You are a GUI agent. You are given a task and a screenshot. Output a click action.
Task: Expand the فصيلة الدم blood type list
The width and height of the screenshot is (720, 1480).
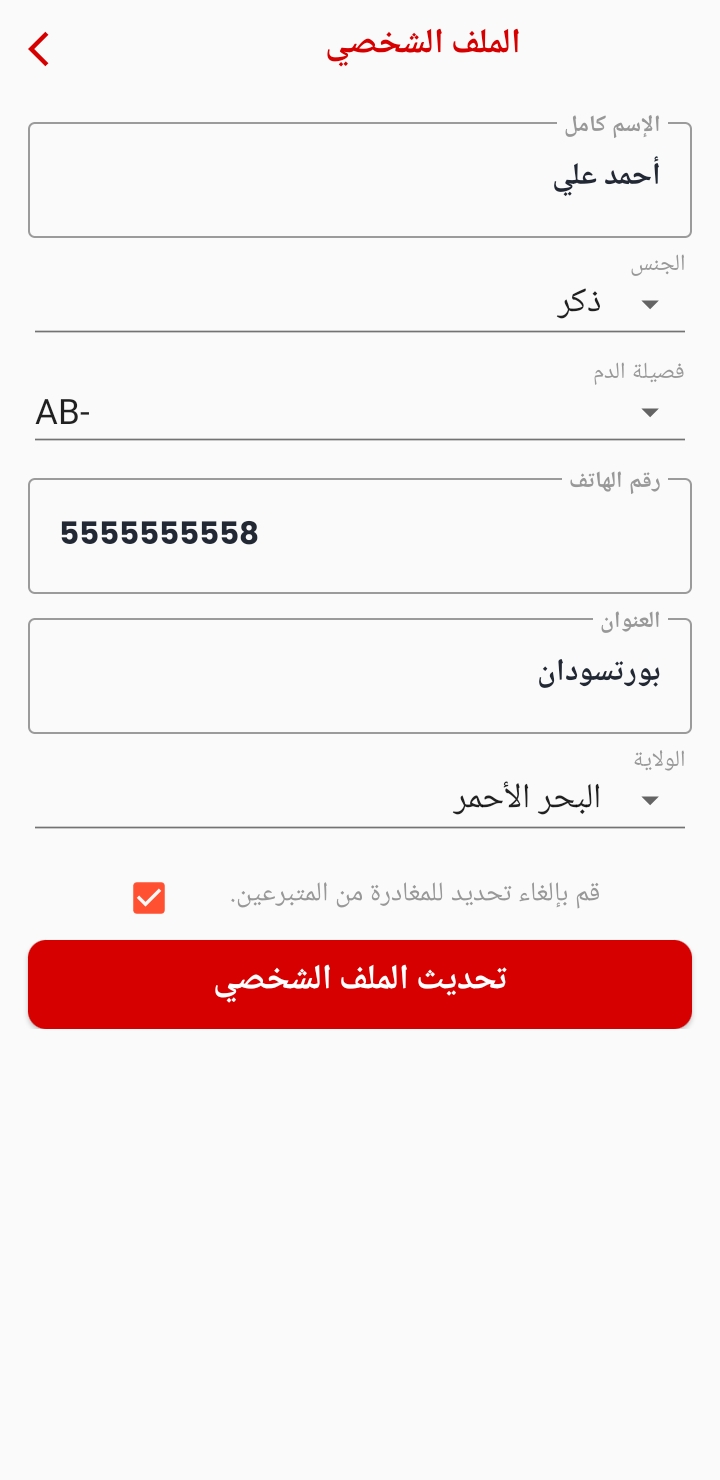tap(360, 412)
